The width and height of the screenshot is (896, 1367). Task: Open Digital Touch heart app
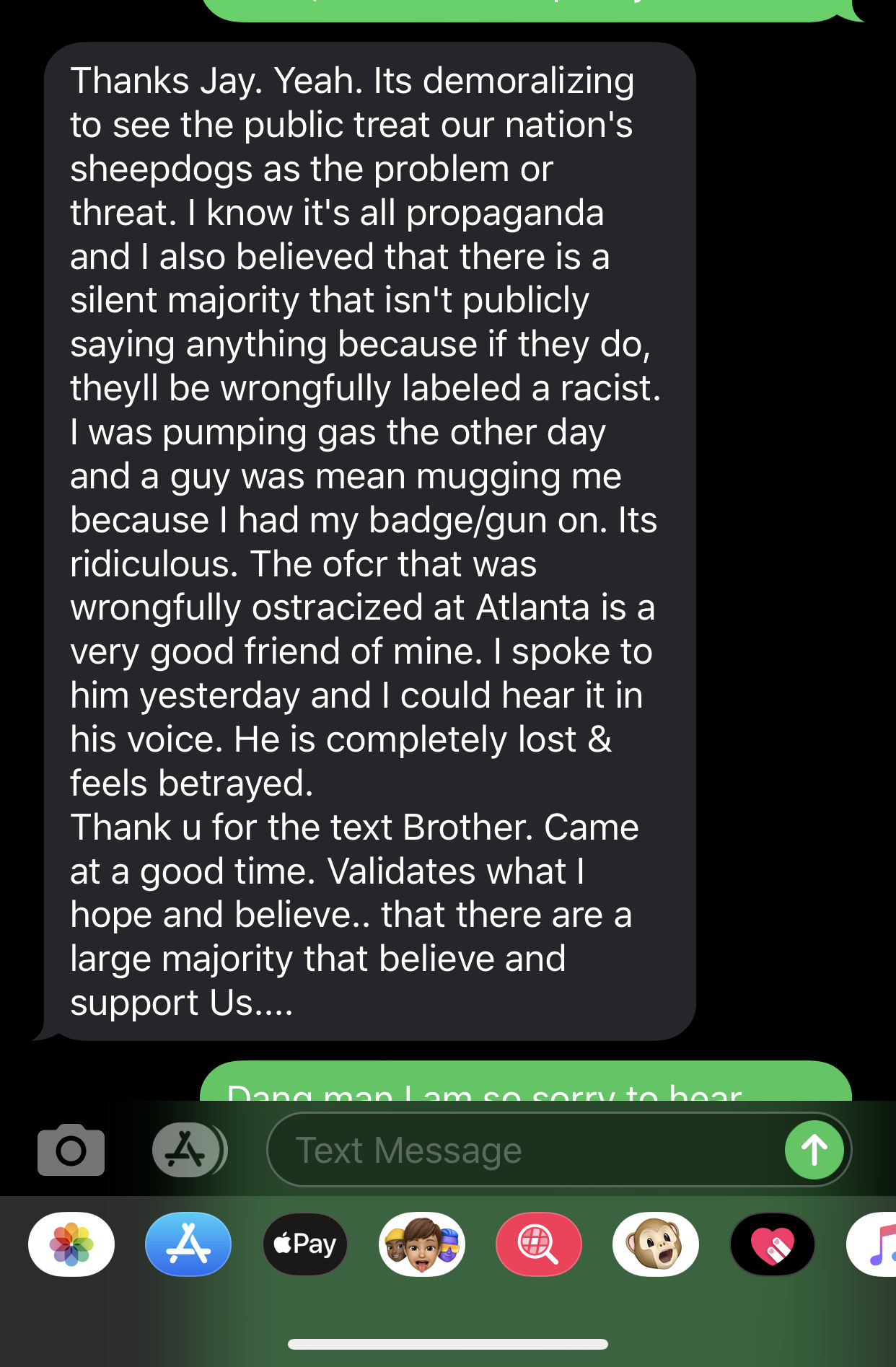(x=773, y=1244)
